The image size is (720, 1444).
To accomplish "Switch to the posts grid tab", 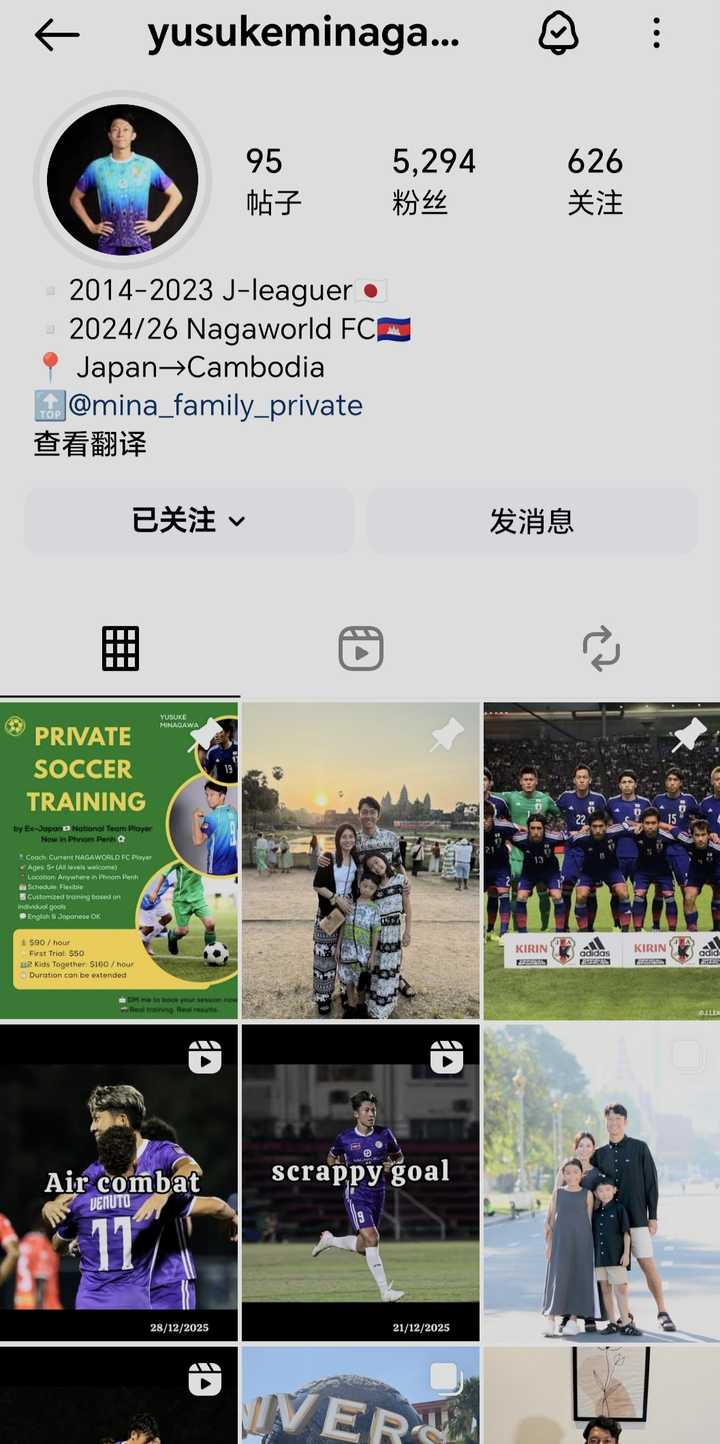I will coord(120,649).
